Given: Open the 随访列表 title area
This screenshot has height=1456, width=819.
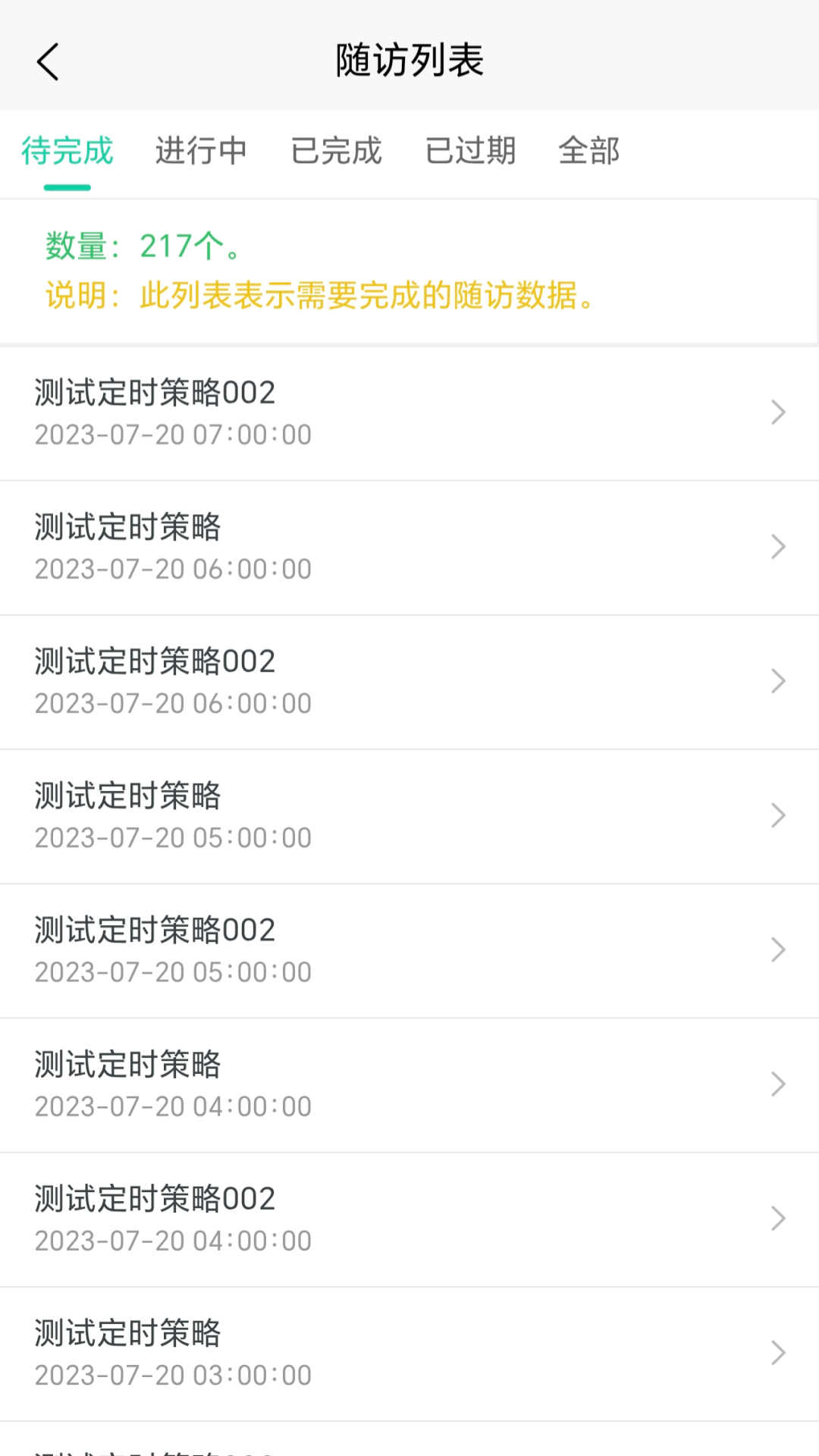Looking at the screenshot, I should tap(409, 61).
